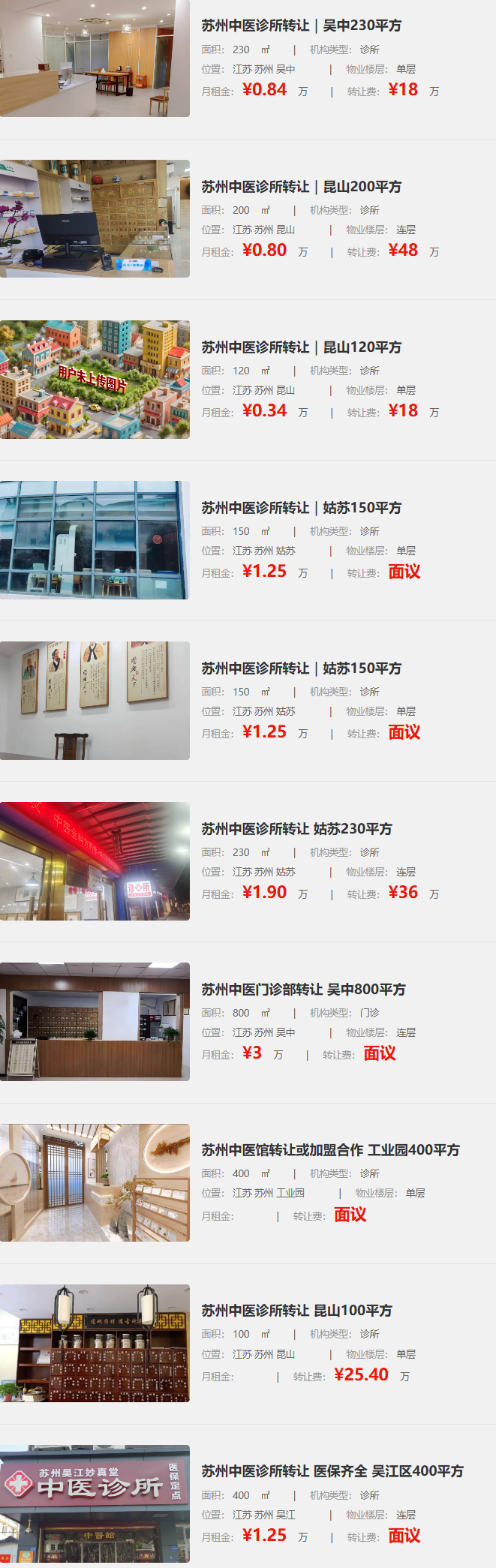Open 医保齐全 吴江区400平方 clinic listing
496x1568 pixels.
tap(332, 1471)
